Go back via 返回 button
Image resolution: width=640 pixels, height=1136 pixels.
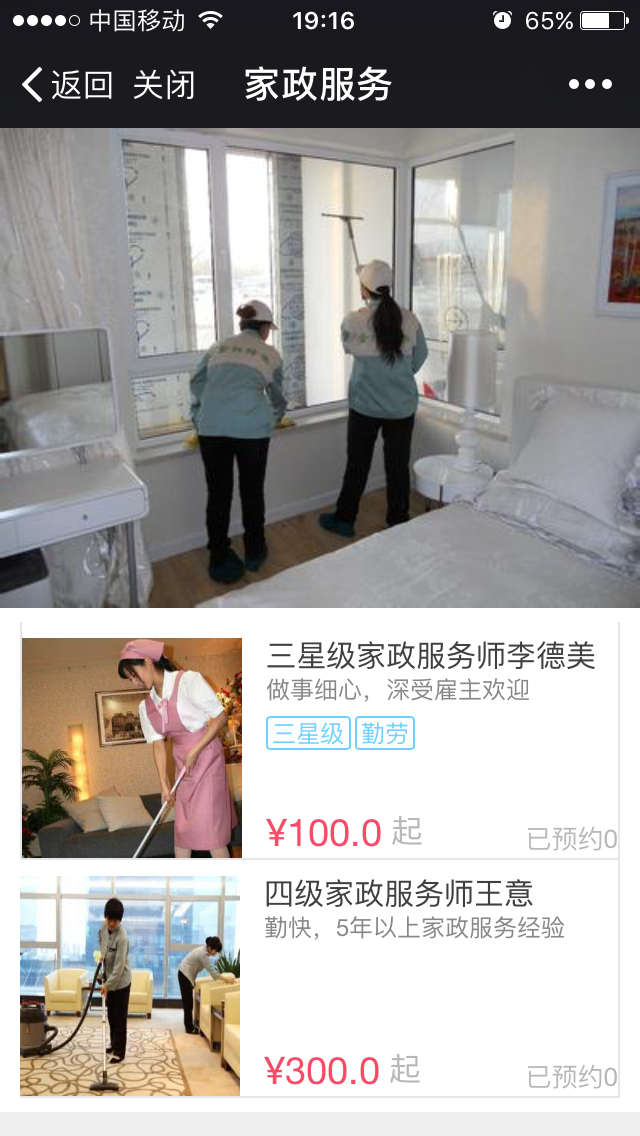[x=66, y=85]
